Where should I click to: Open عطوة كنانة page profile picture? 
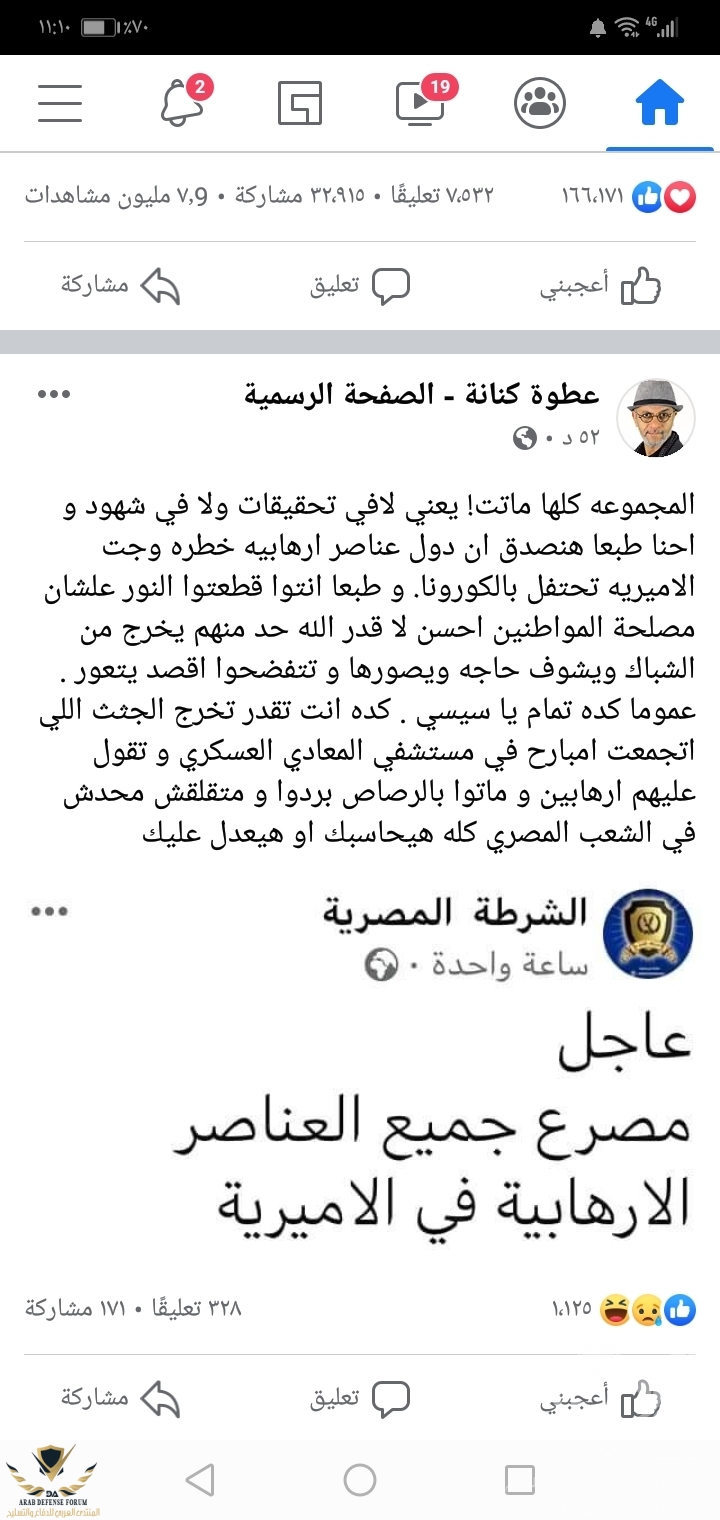tap(655, 418)
